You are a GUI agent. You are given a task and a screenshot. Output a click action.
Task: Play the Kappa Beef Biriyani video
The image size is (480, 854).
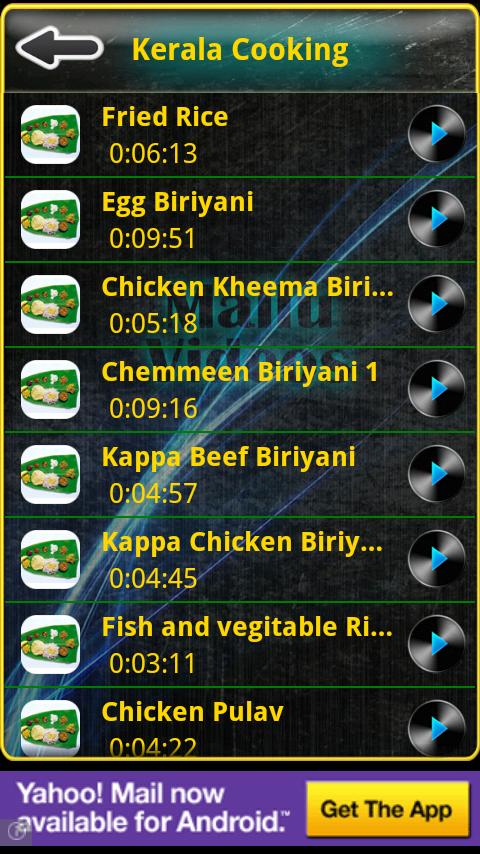436,474
